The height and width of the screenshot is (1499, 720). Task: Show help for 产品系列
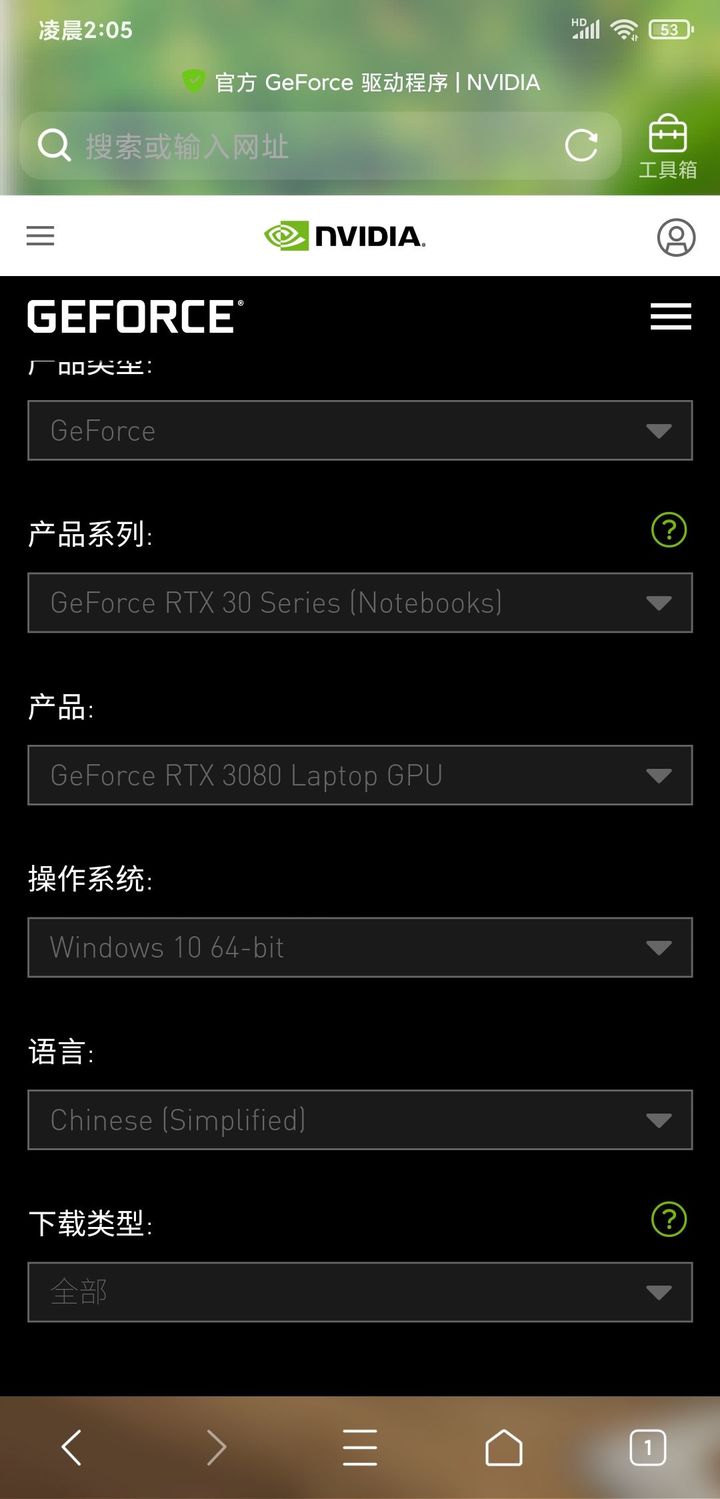coord(668,530)
